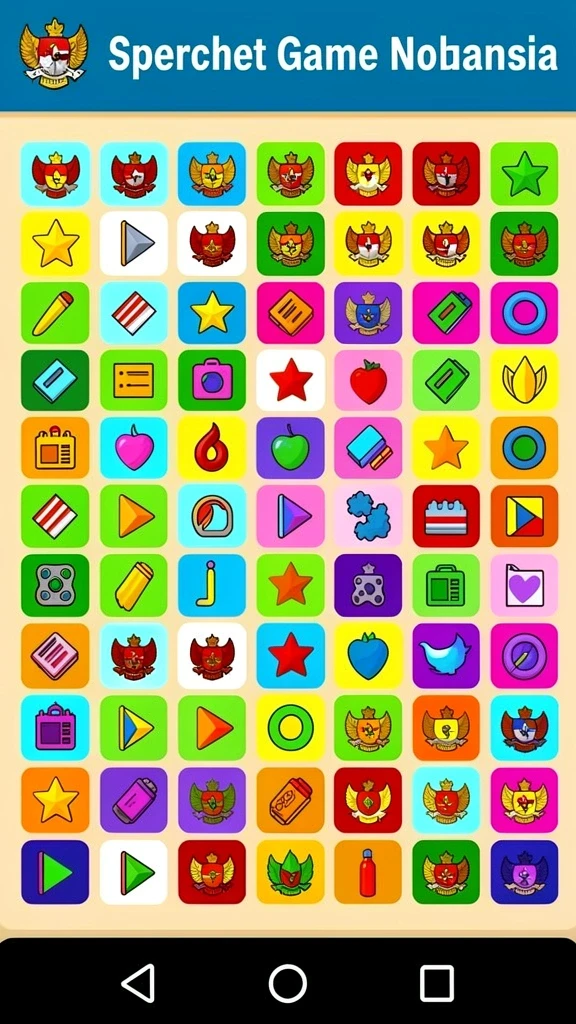Select the pink heart on the cyan tile

pyautogui.click(x=134, y=449)
